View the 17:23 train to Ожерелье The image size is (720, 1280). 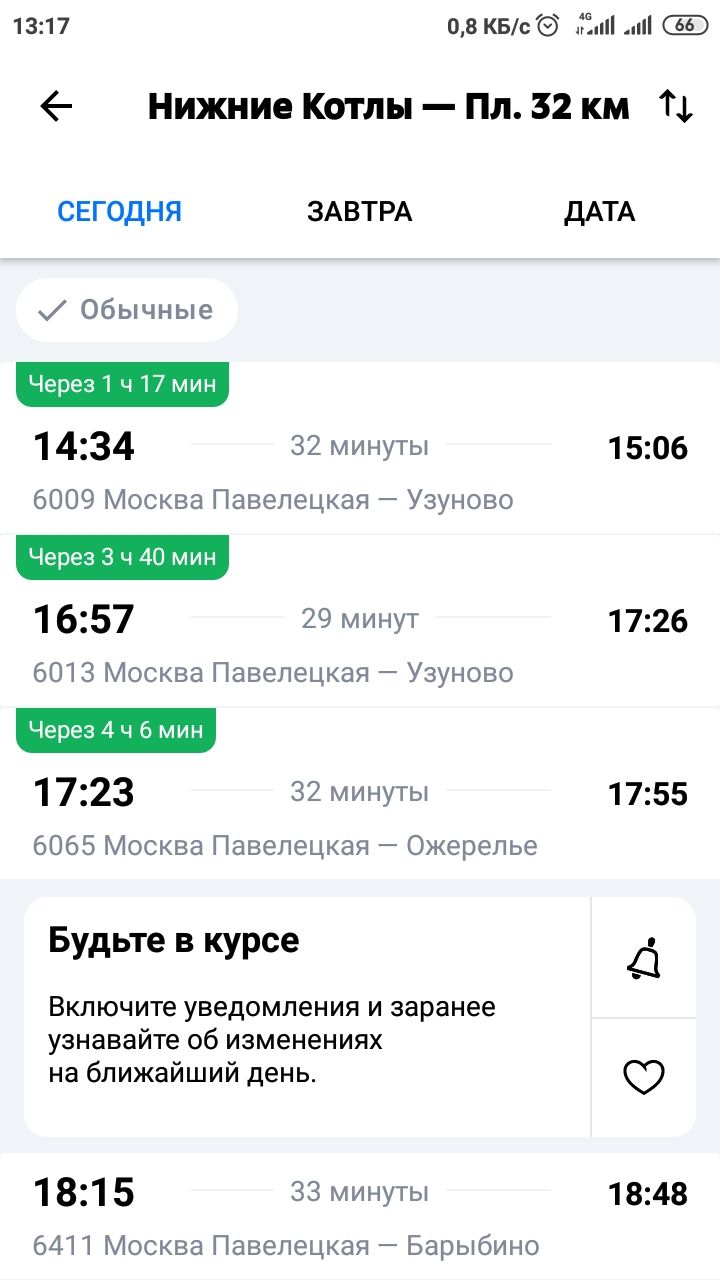point(360,794)
